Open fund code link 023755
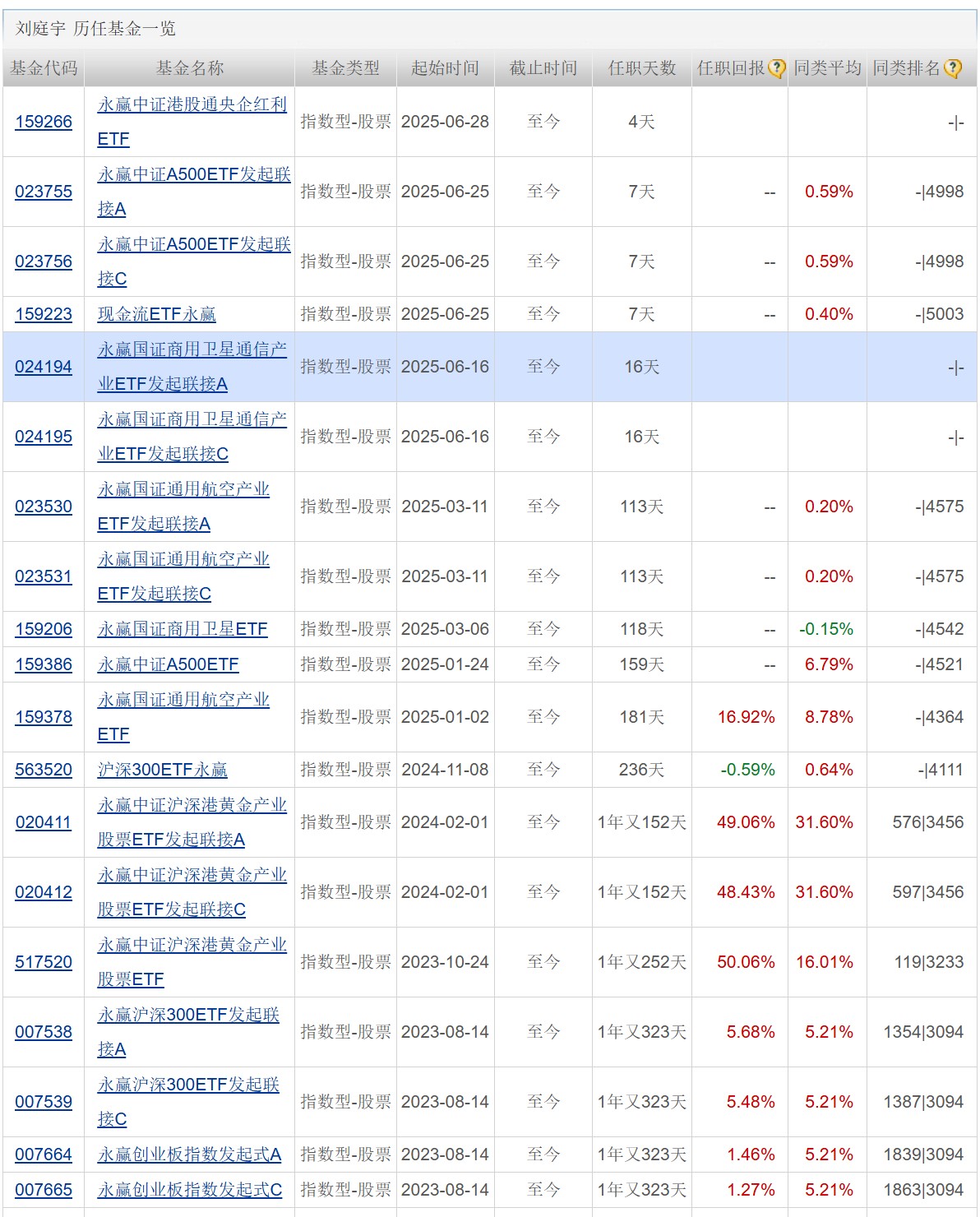Viewport: 980px width, 1217px height. [44, 192]
